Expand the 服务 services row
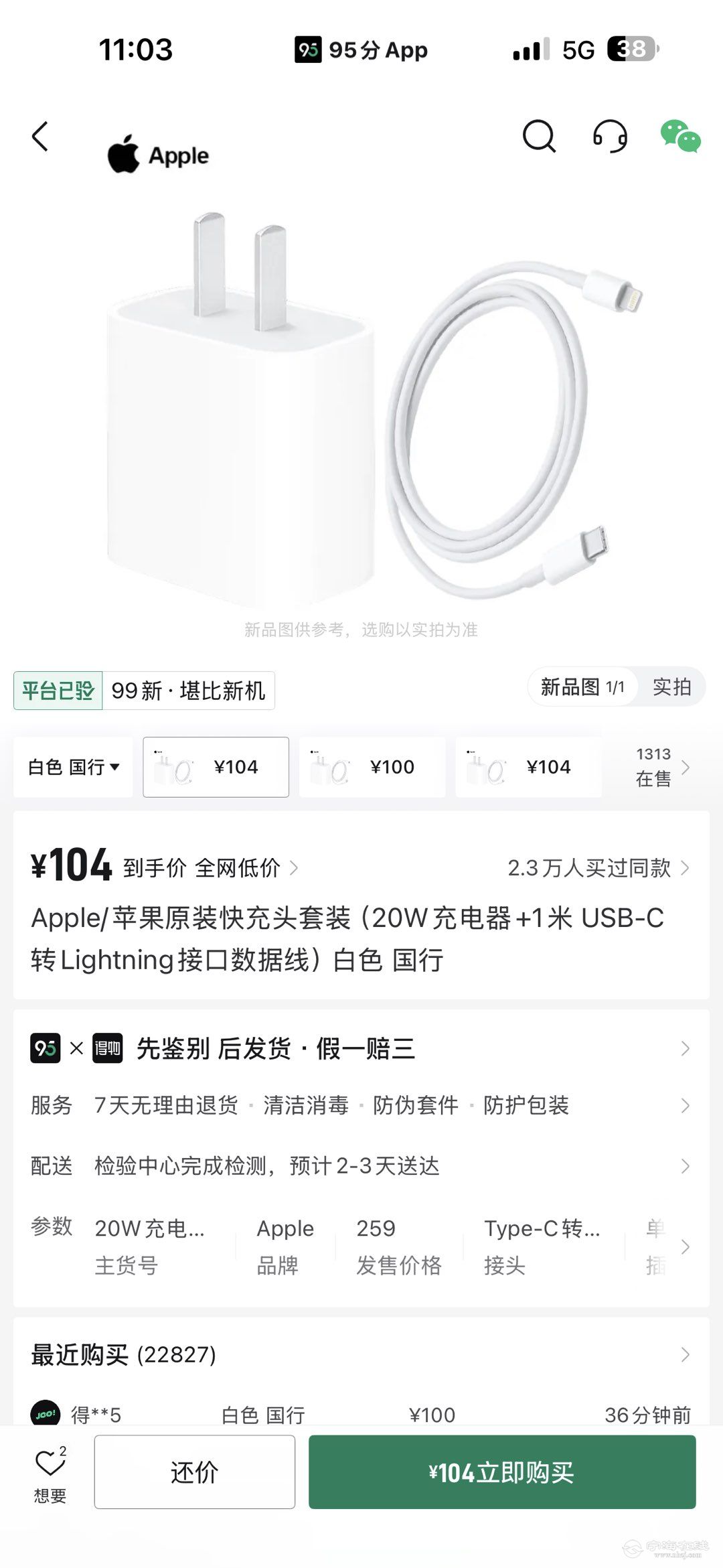The width and height of the screenshot is (723, 1568). [361, 1105]
